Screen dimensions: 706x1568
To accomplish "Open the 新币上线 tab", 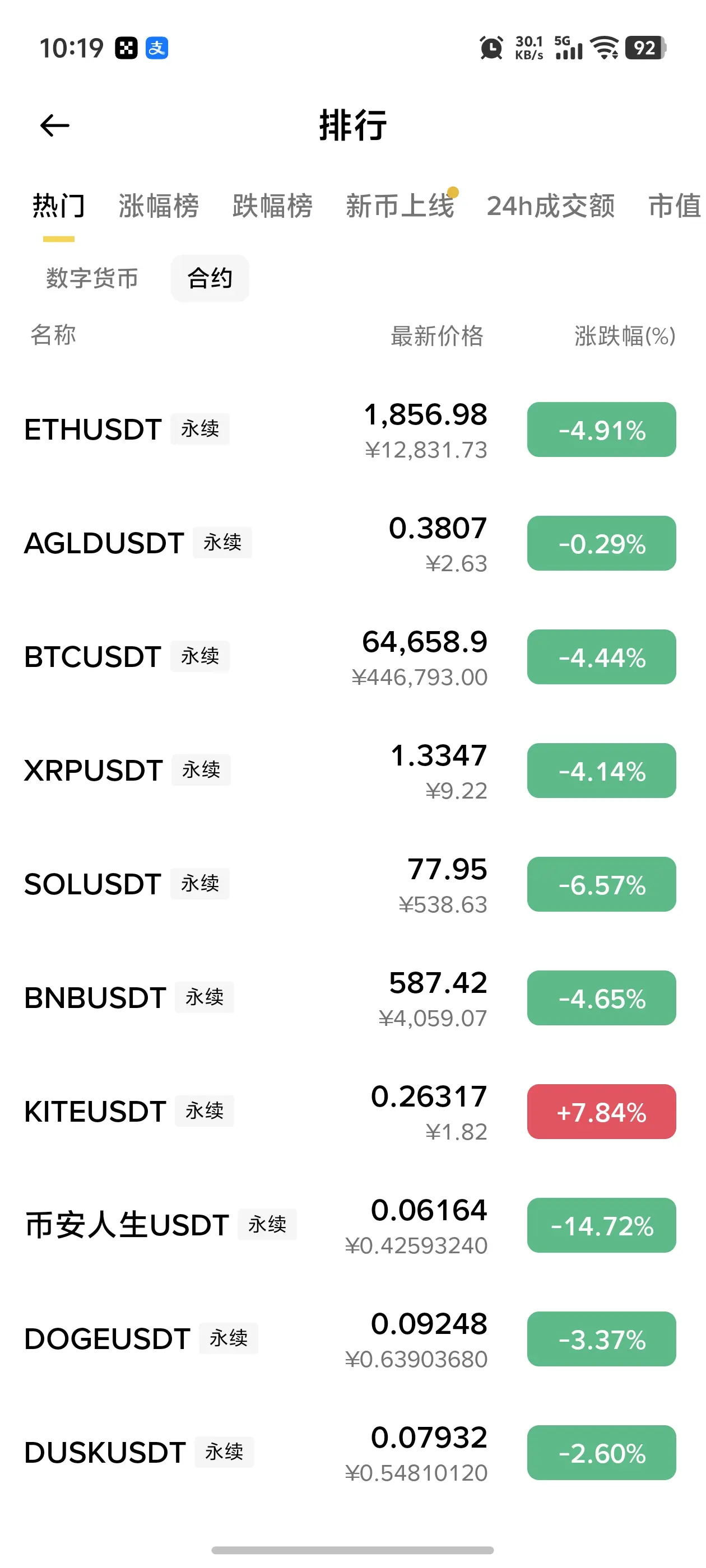I will (400, 206).
